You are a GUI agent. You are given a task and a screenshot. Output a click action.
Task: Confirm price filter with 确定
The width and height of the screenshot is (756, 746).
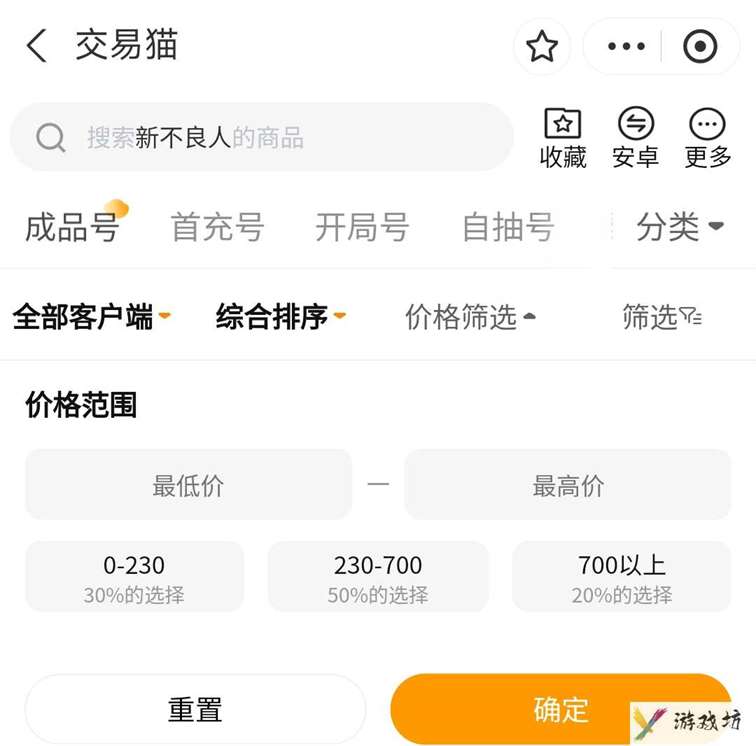560,709
